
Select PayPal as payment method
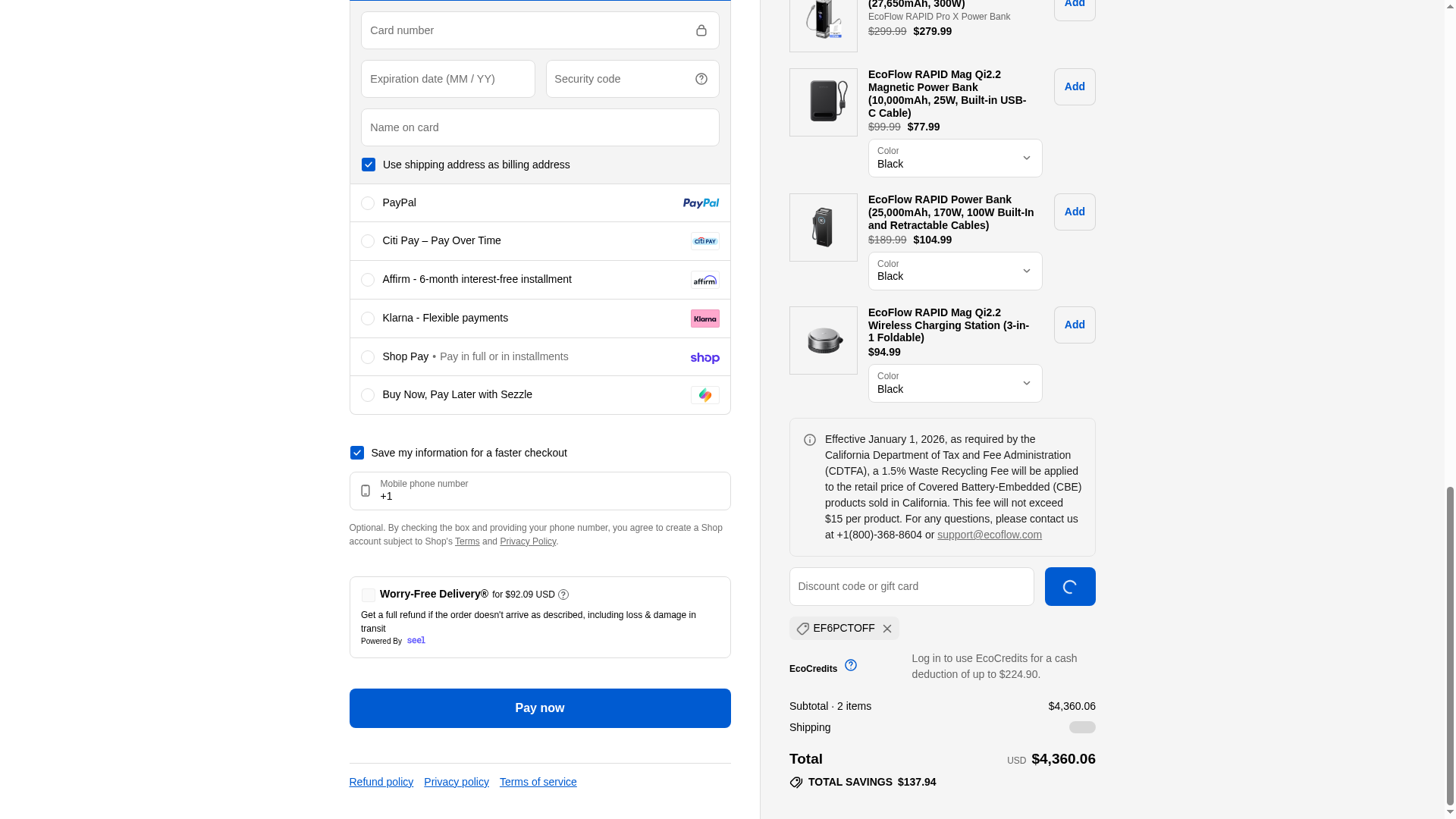(368, 203)
